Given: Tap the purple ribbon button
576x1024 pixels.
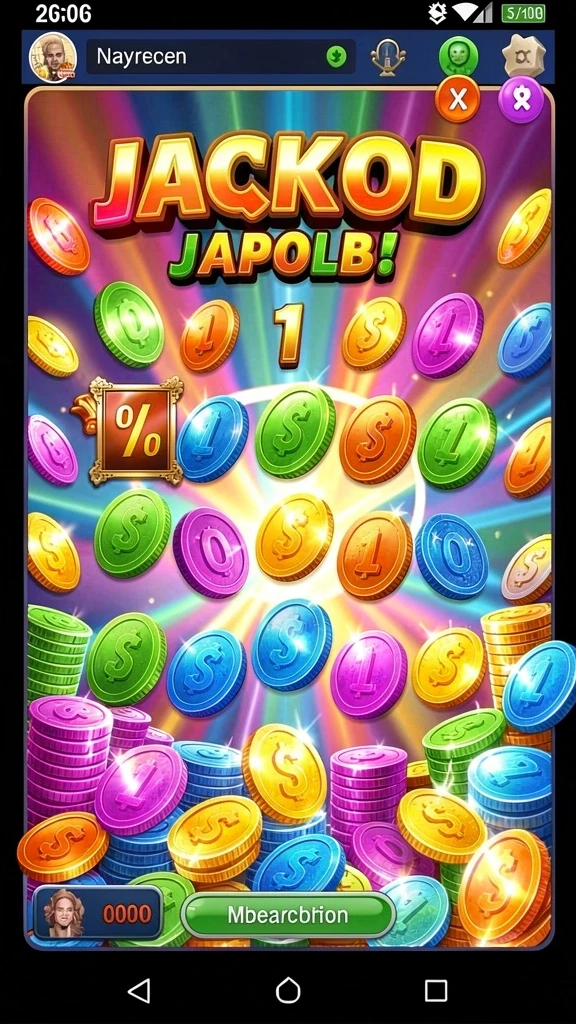Looking at the screenshot, I should tap(520, 99).
